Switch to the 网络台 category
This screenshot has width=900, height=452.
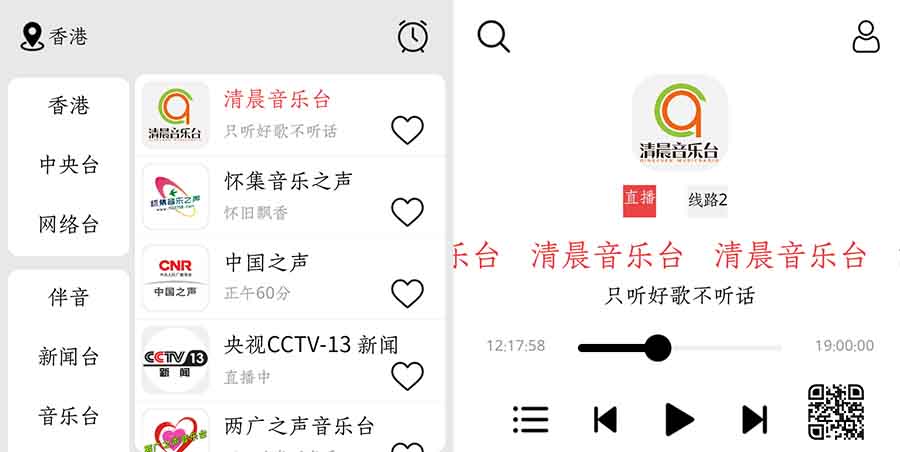point(69,224)
